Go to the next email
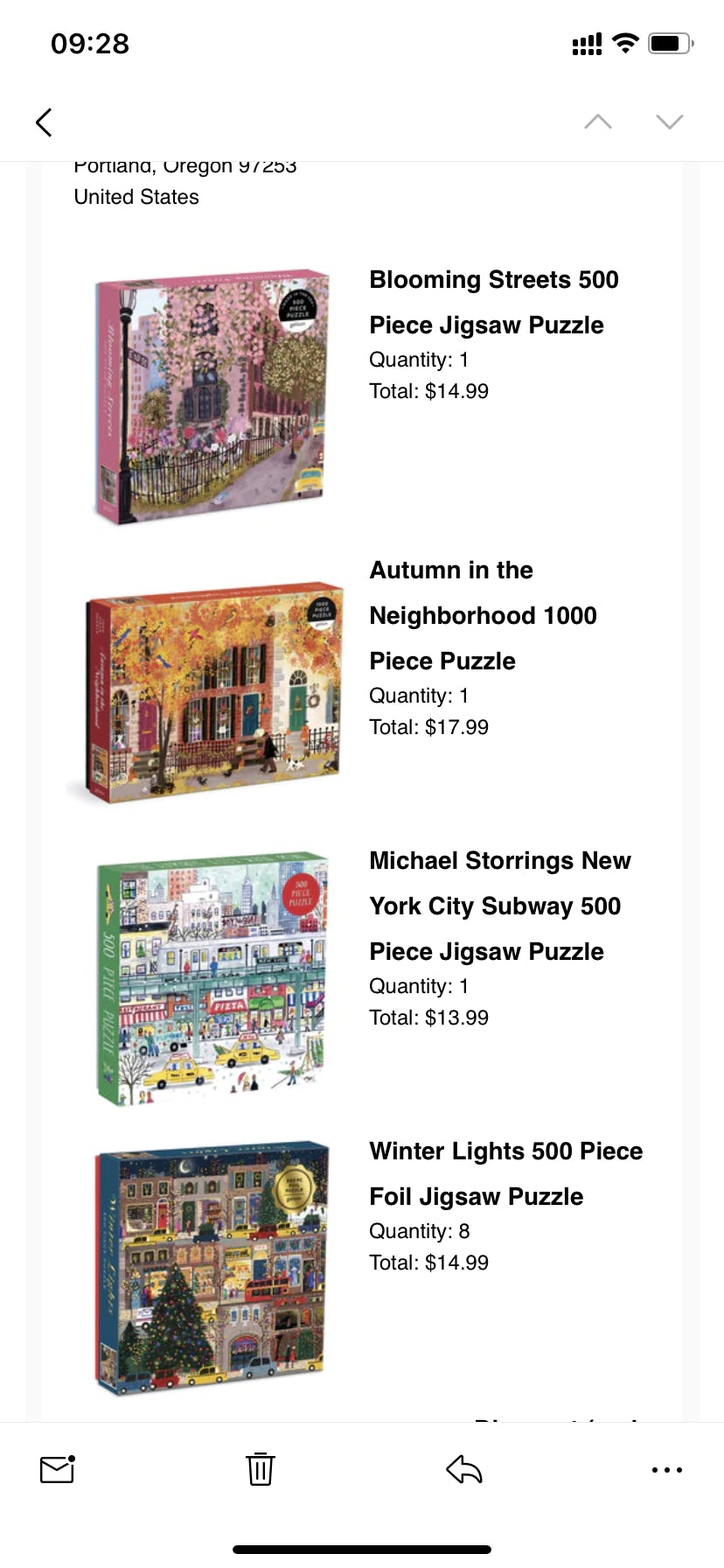Image resolution: width=724 pixels, height=1568 pixels. pyautogui.click(x=670, y=122)
